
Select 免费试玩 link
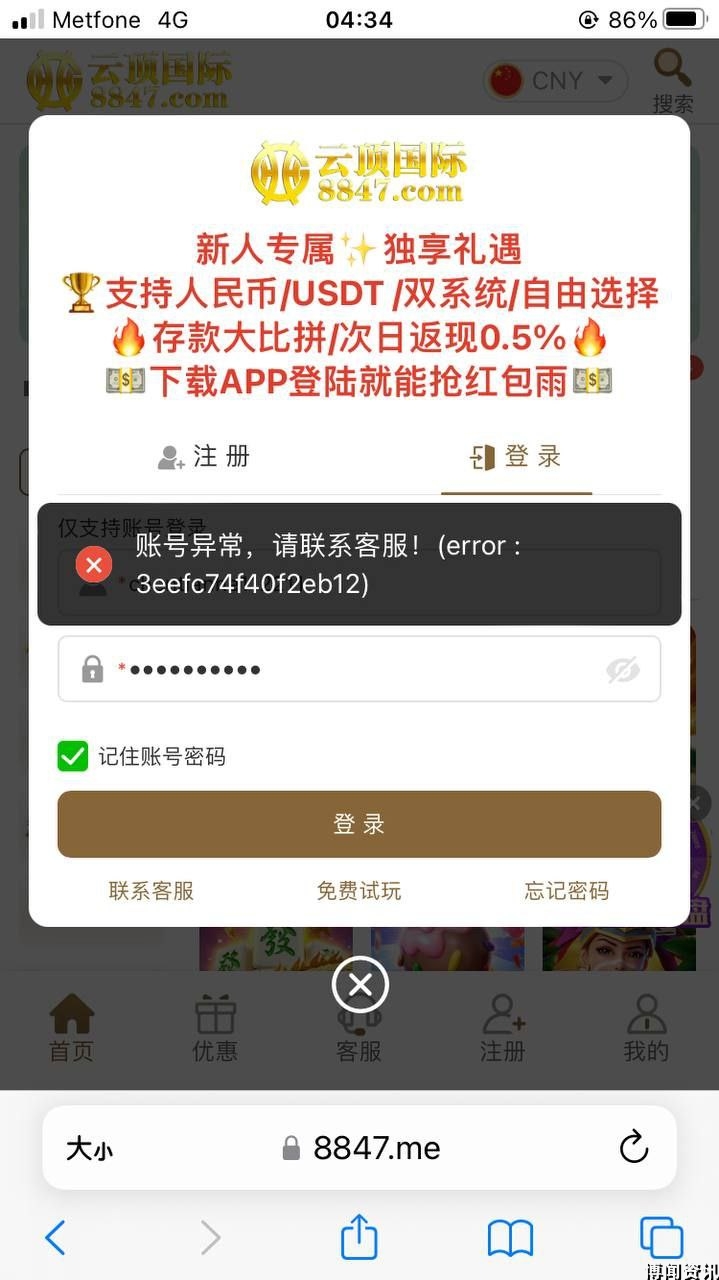359,890
